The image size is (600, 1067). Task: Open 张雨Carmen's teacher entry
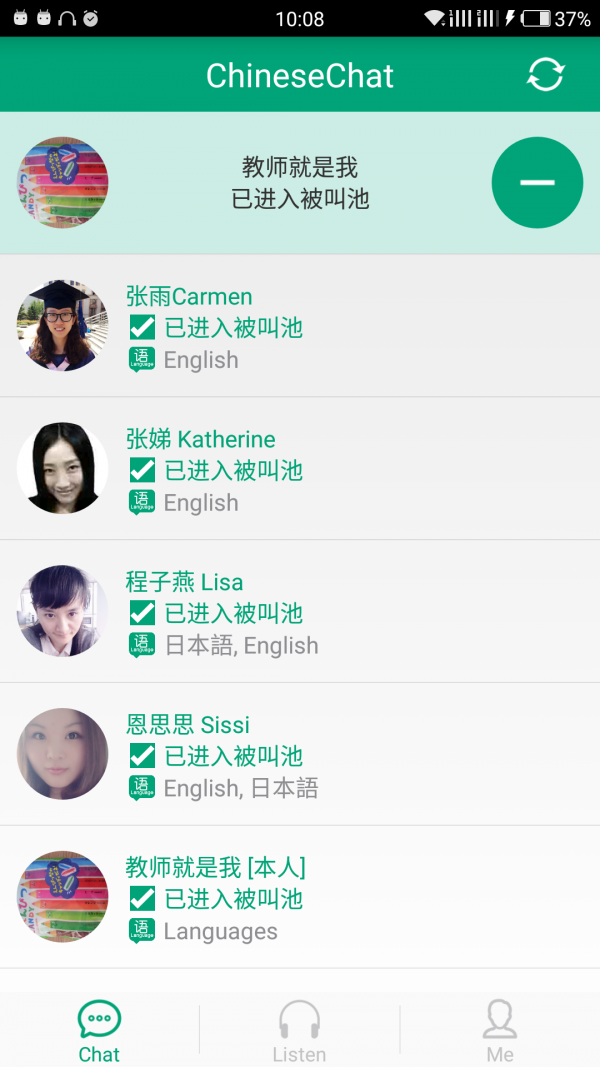click(300, 326)
